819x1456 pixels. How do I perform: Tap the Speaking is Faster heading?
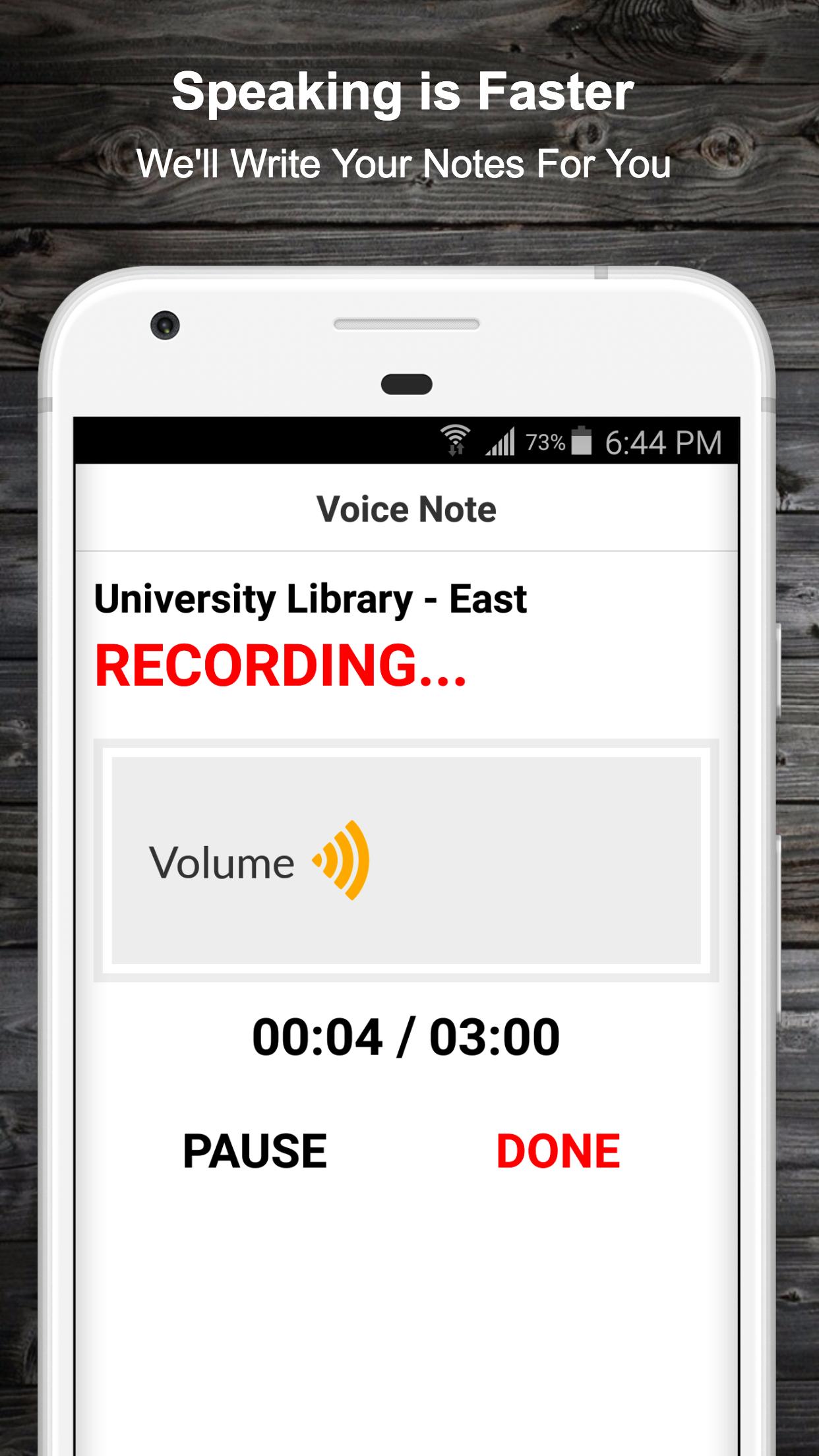coord(408,92)
